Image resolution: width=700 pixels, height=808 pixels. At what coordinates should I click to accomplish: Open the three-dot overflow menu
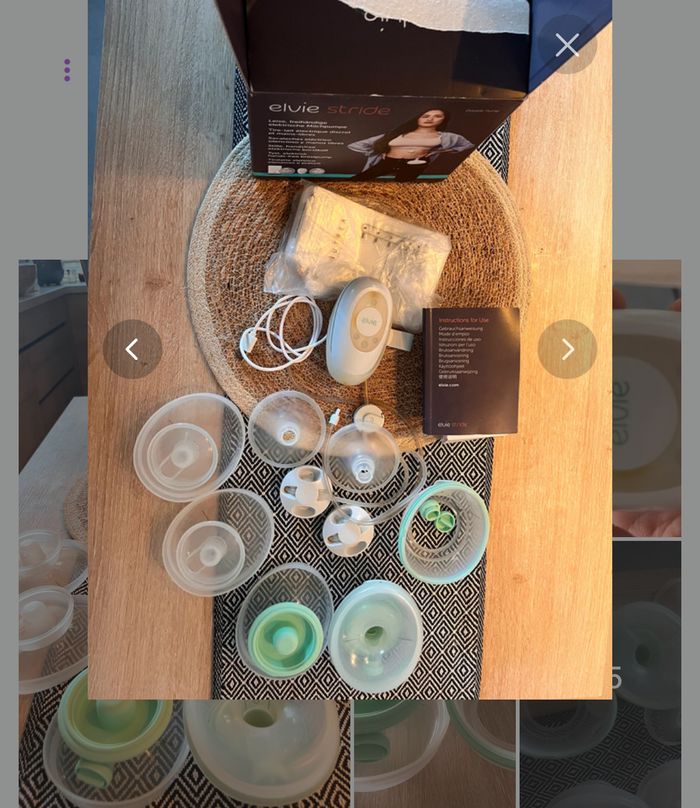67,70
